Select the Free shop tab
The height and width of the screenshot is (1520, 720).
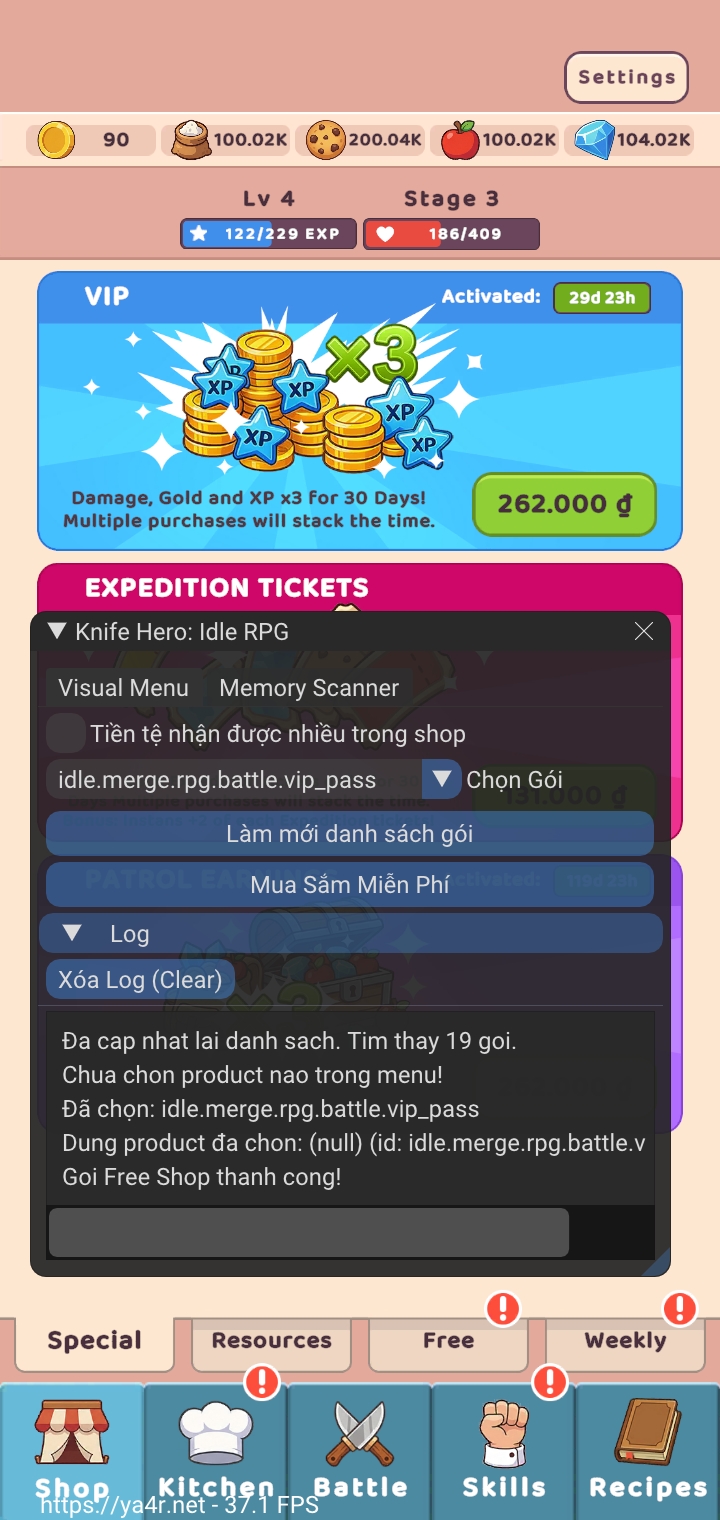click(x=448, y=1341)
